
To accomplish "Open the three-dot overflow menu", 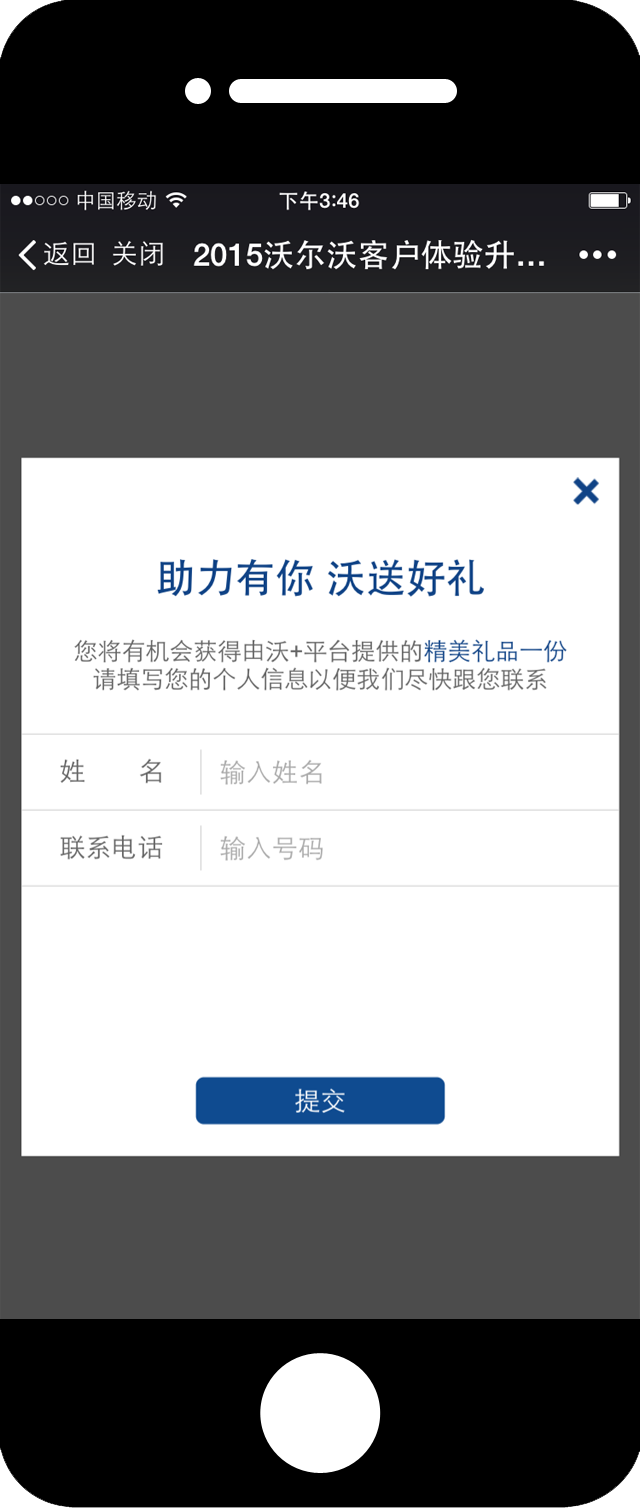I will pyautogui.click(x=597, y=255).
